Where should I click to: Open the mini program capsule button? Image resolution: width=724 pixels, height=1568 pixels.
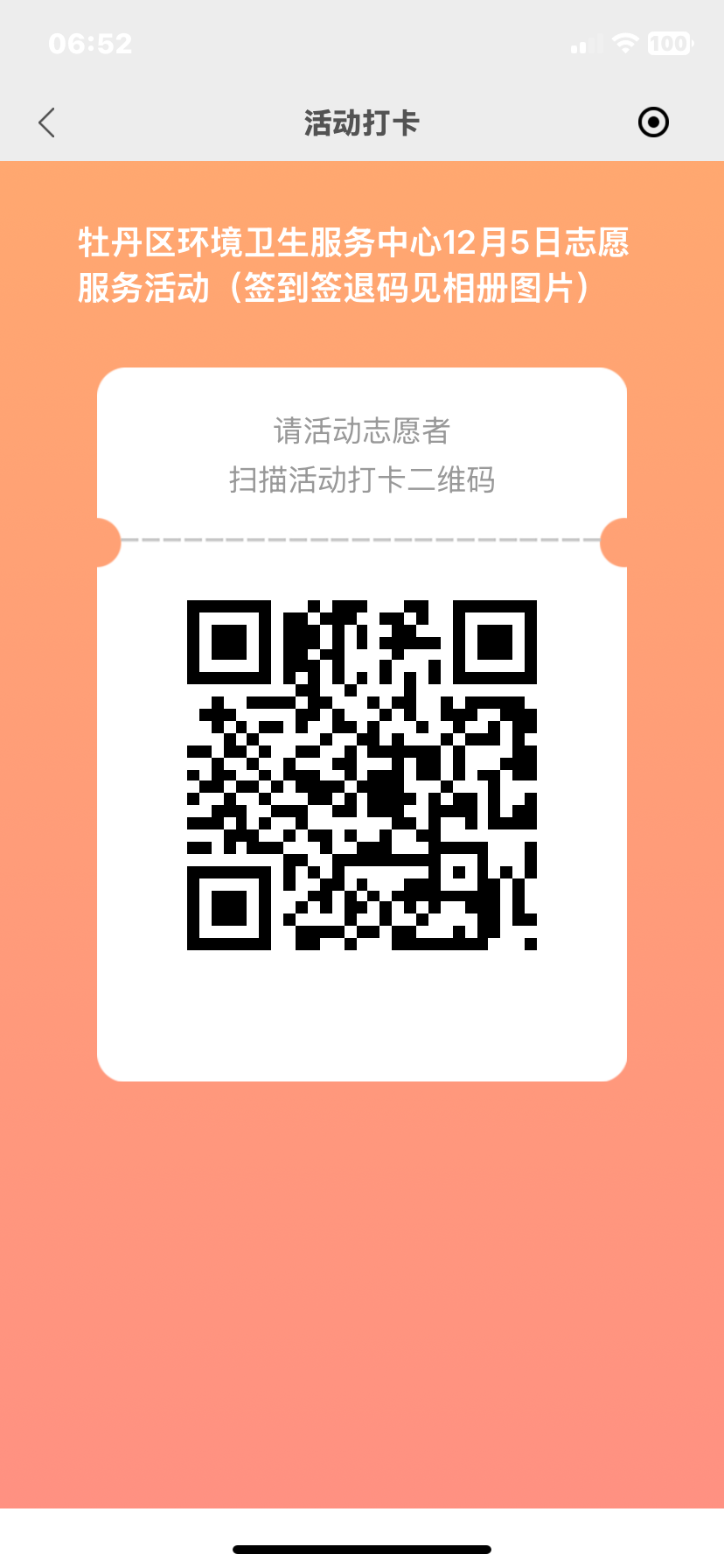[x=653, y=122]
